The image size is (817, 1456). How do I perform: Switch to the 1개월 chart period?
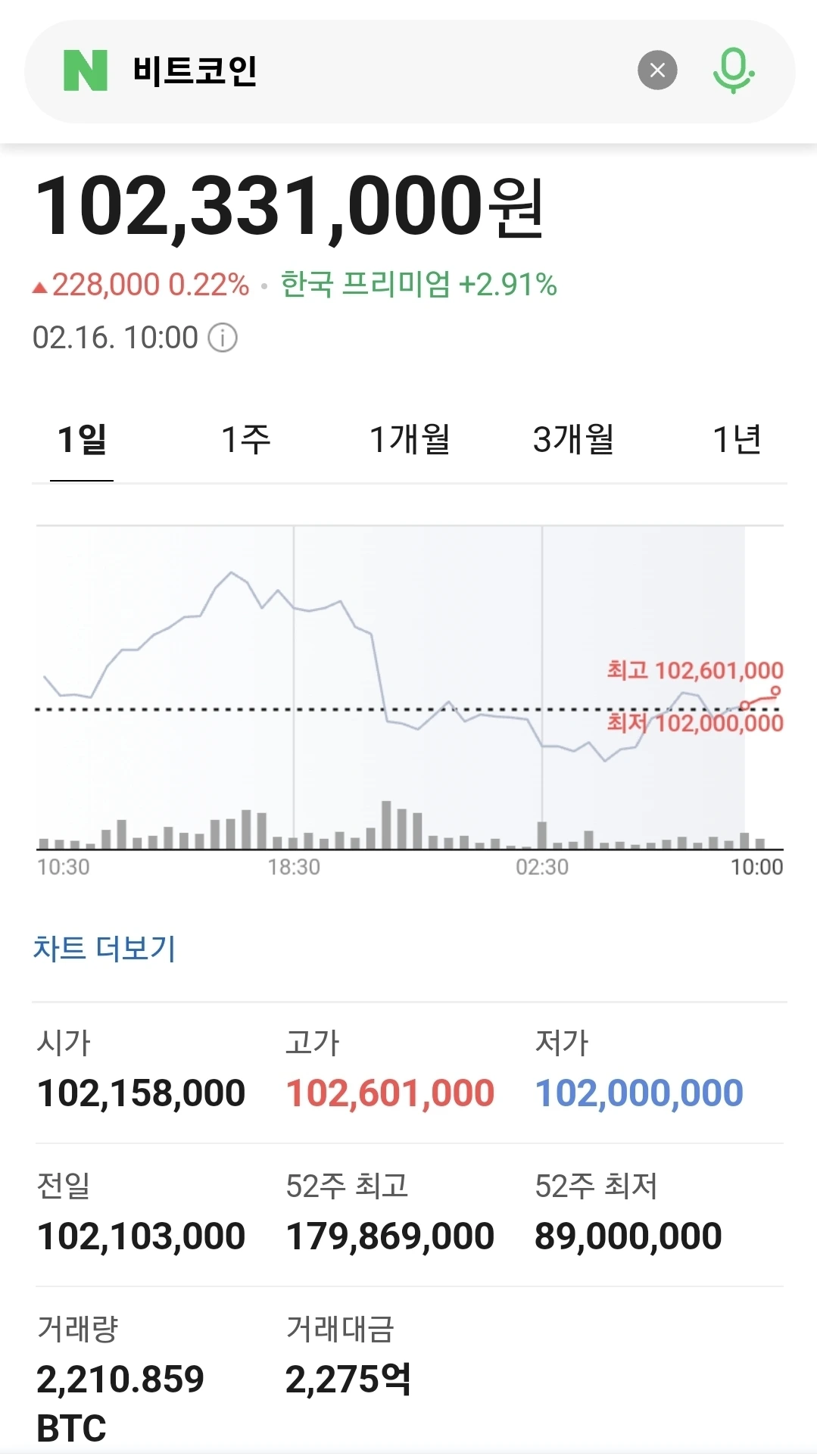point(410,440)
